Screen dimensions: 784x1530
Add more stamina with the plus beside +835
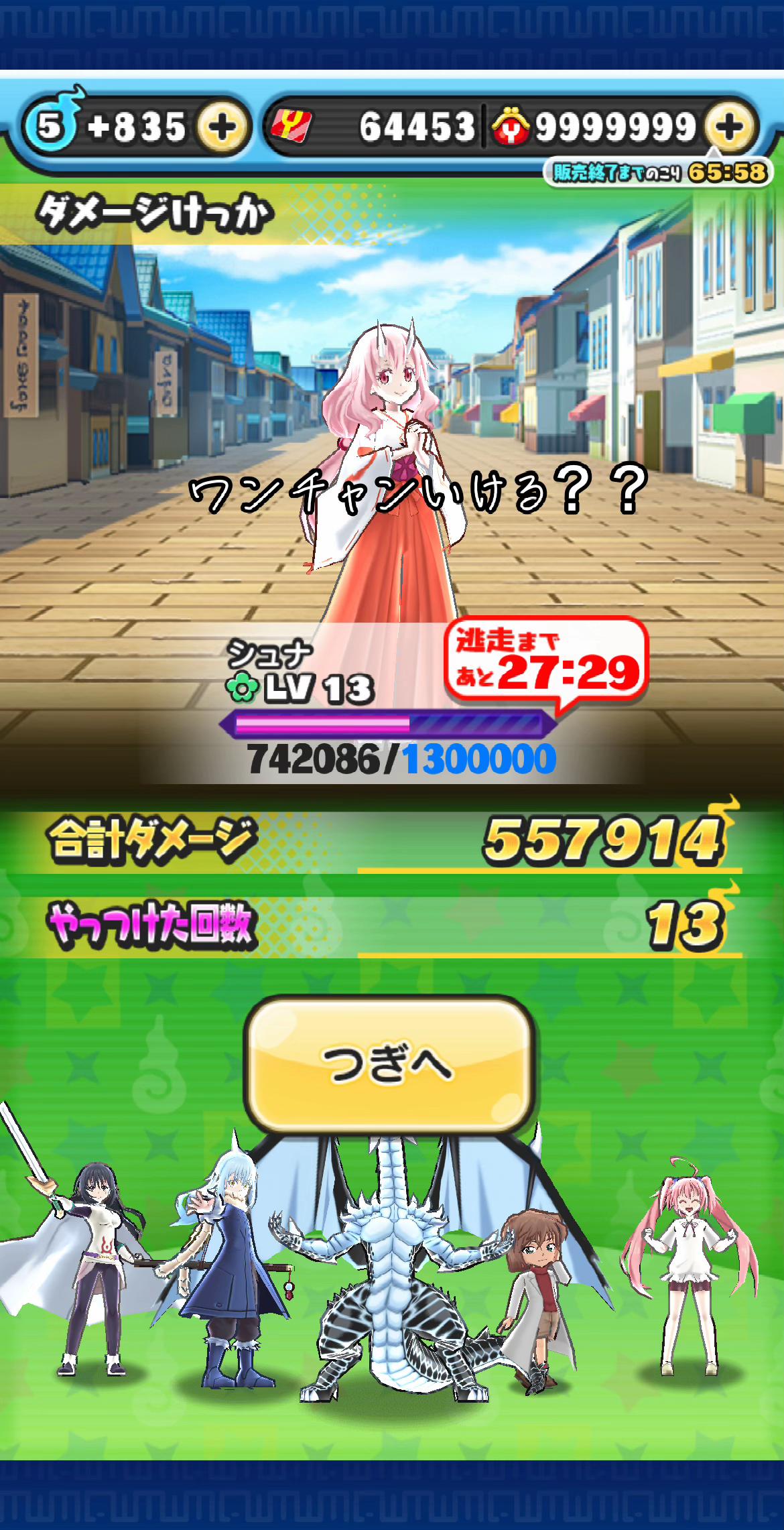click(222, 127)
